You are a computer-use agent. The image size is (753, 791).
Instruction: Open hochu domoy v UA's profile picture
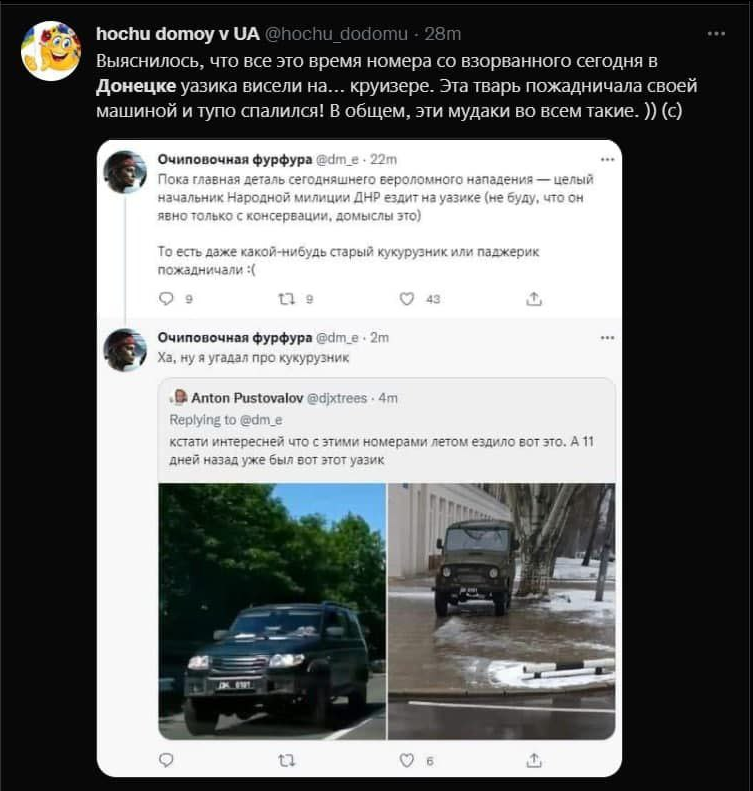tap(51, 50)
